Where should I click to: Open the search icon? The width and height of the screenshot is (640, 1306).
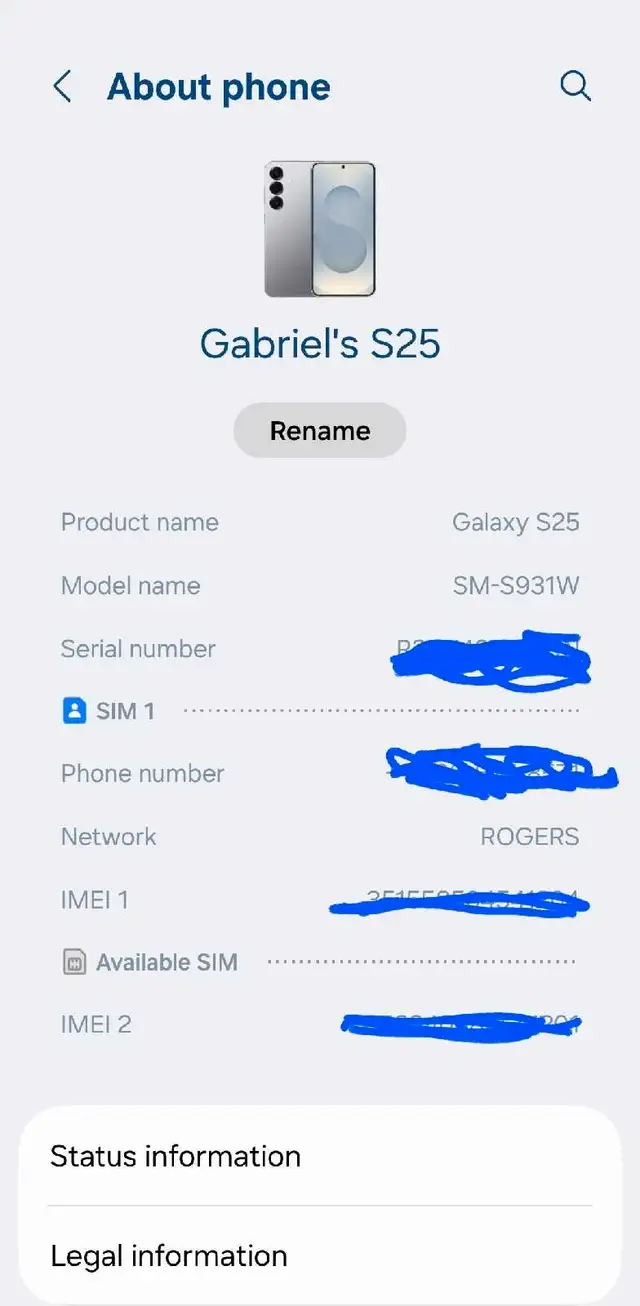coord(575,87)
